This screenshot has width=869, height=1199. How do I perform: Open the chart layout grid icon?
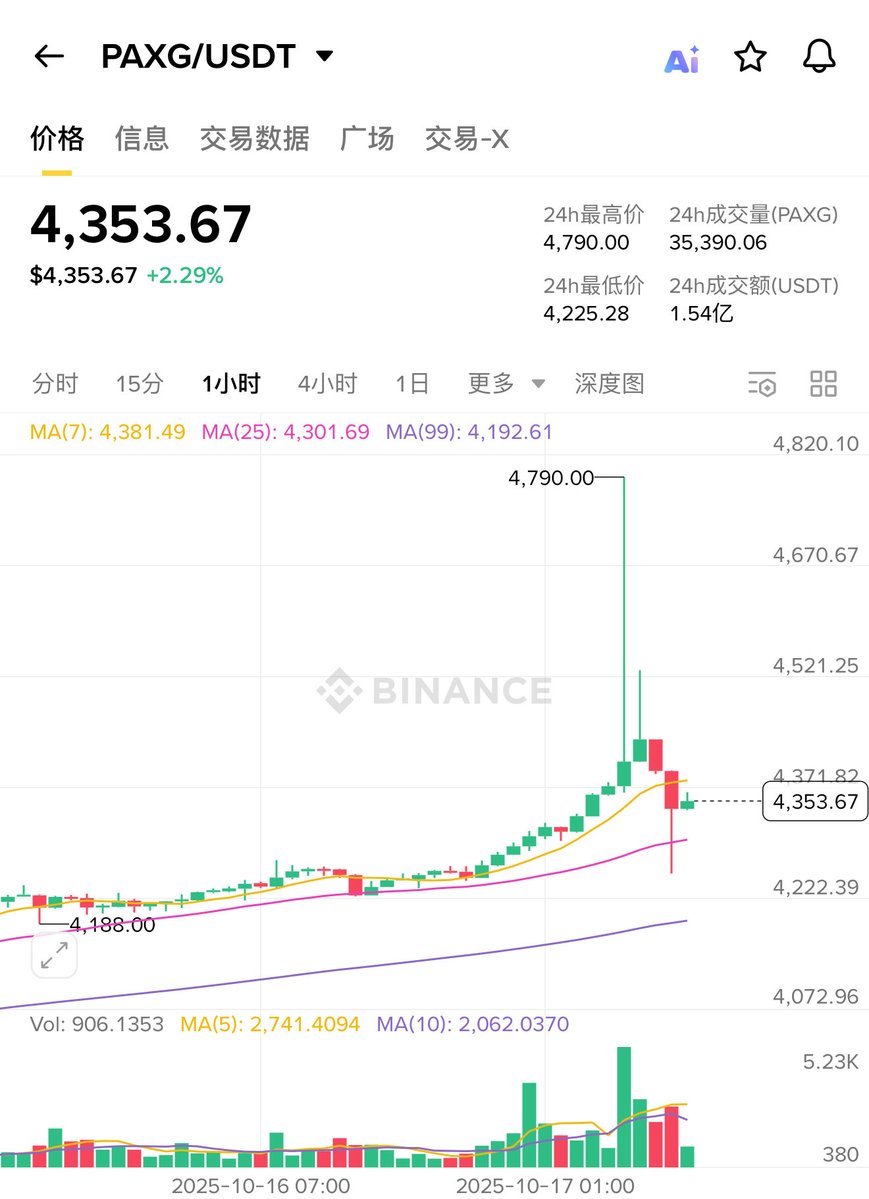(823, 383)
